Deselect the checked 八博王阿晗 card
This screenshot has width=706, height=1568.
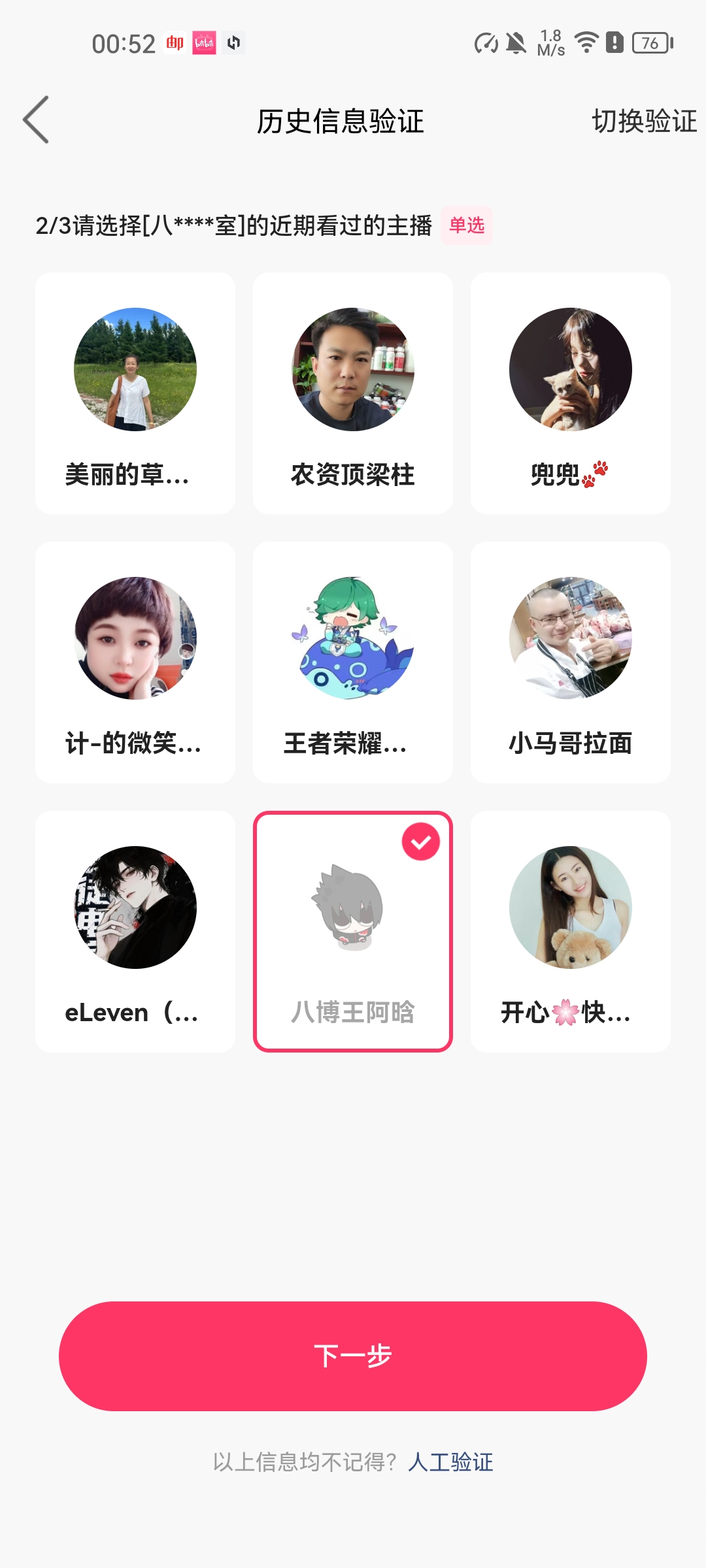353,932
